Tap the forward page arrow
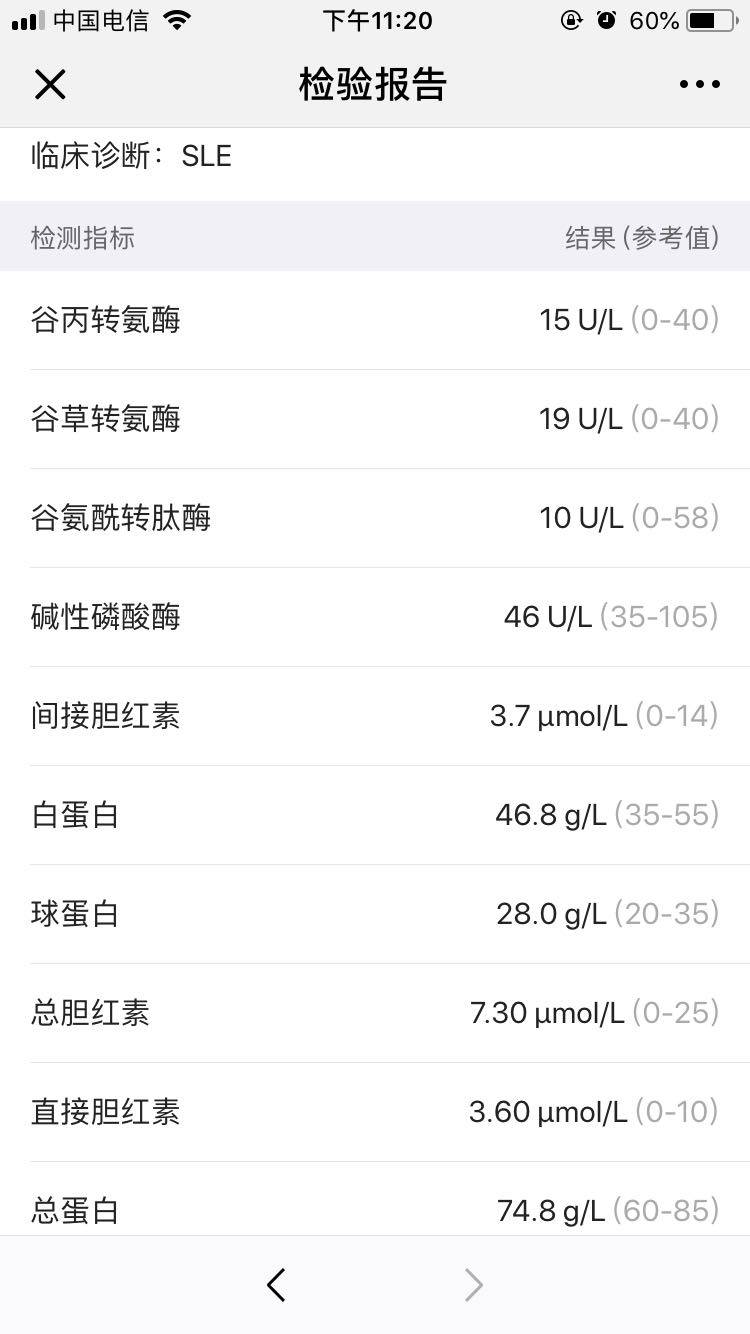Viewport: 750px width, 1334px height. 474,1285
